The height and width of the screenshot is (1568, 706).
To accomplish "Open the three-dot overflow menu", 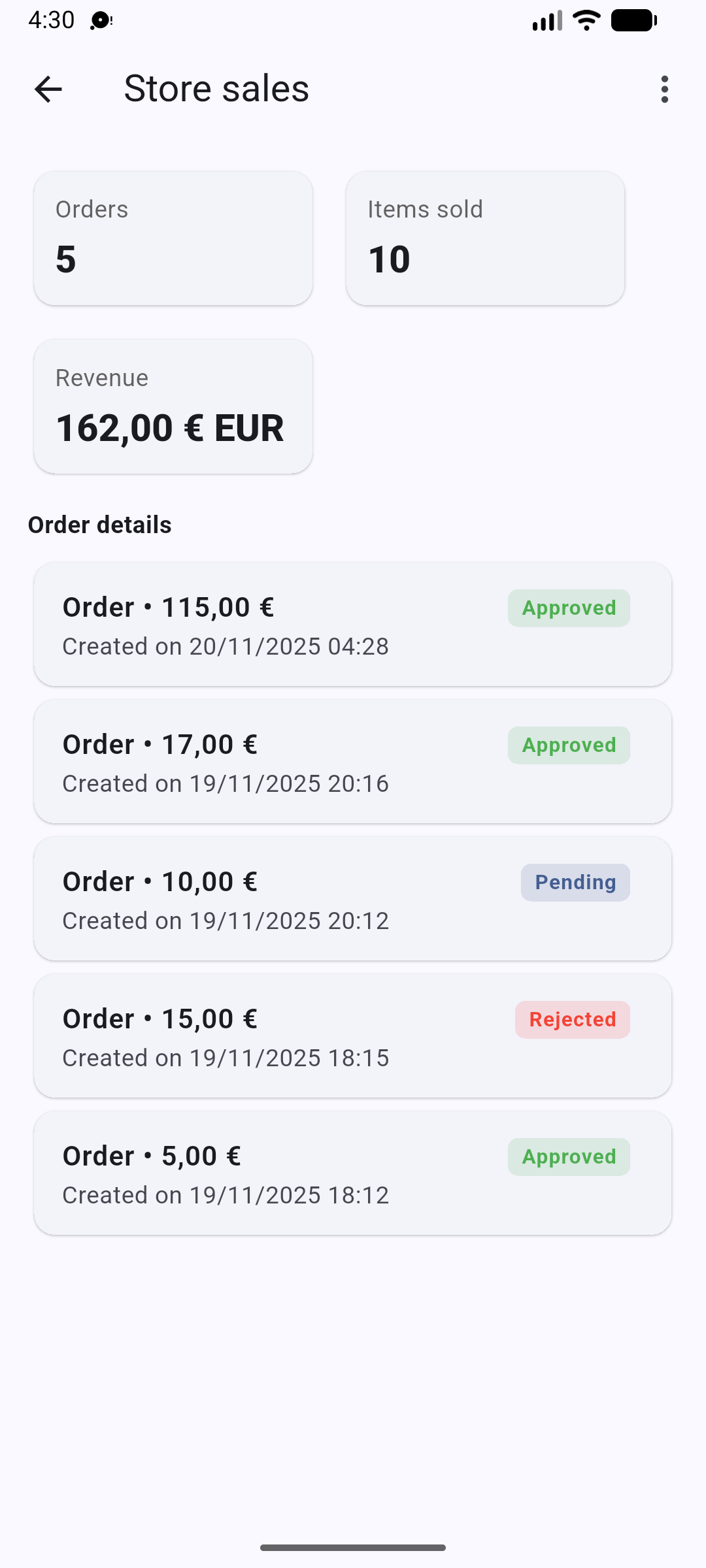I will (x=664, y=88).
